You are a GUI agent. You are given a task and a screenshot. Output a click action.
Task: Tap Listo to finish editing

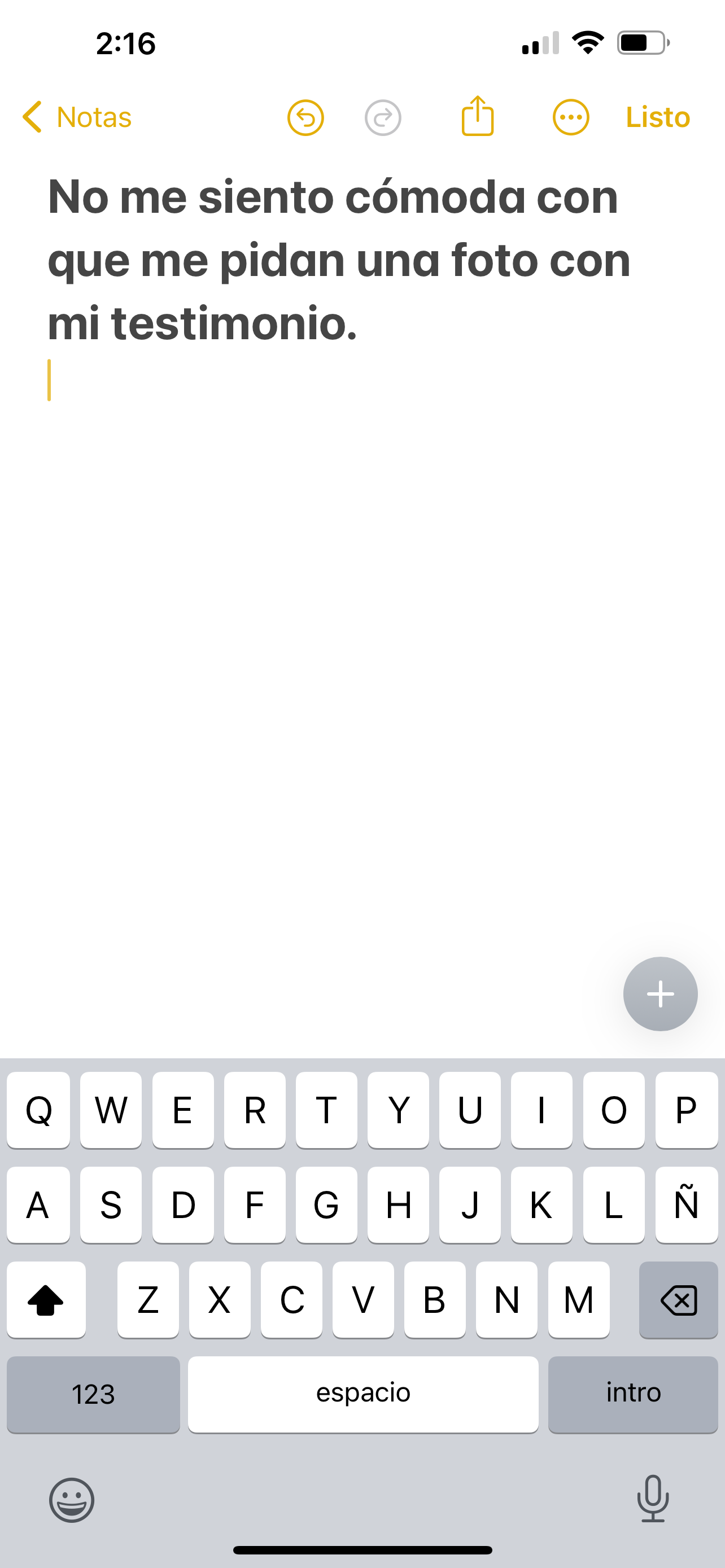coord(658,117)
